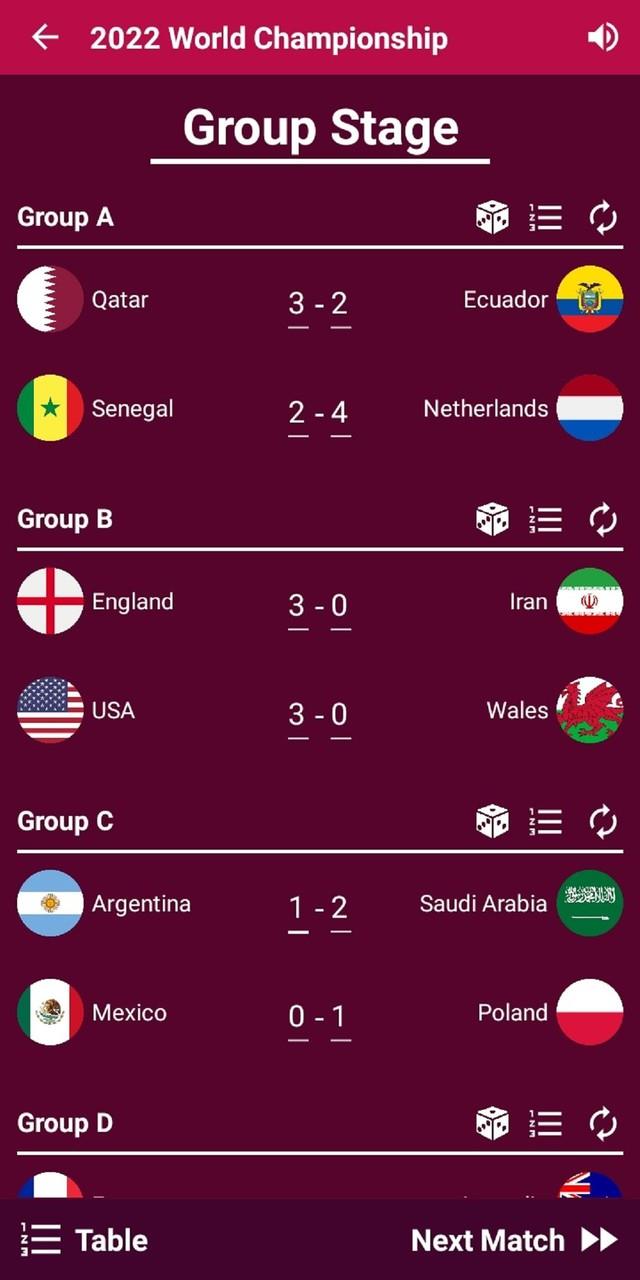This screenshot has height=1280, width=640.
Task: Go back with the top arrow
Action: coord(45,38)
